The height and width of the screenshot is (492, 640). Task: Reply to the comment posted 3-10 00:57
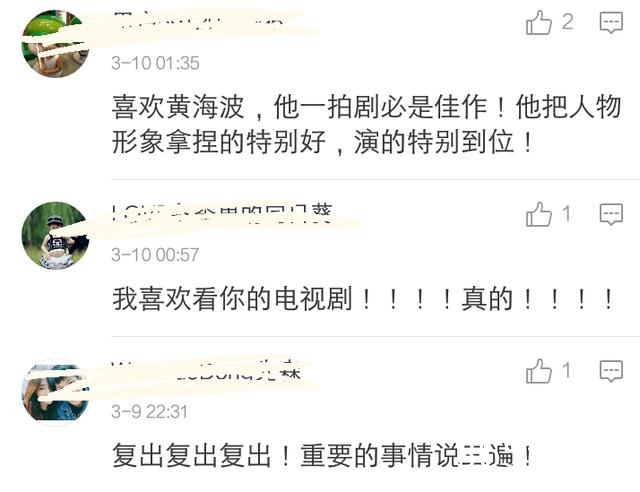click(611, 213)
